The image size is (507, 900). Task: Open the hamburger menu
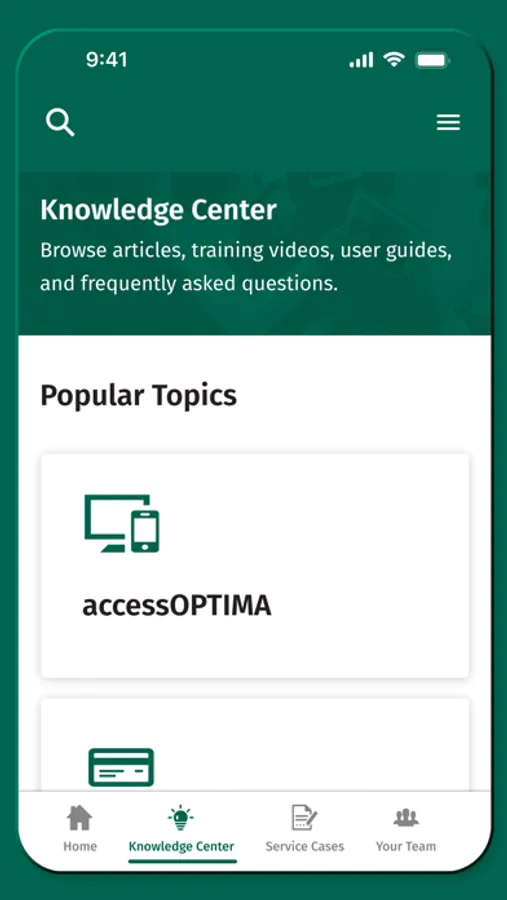448,122
